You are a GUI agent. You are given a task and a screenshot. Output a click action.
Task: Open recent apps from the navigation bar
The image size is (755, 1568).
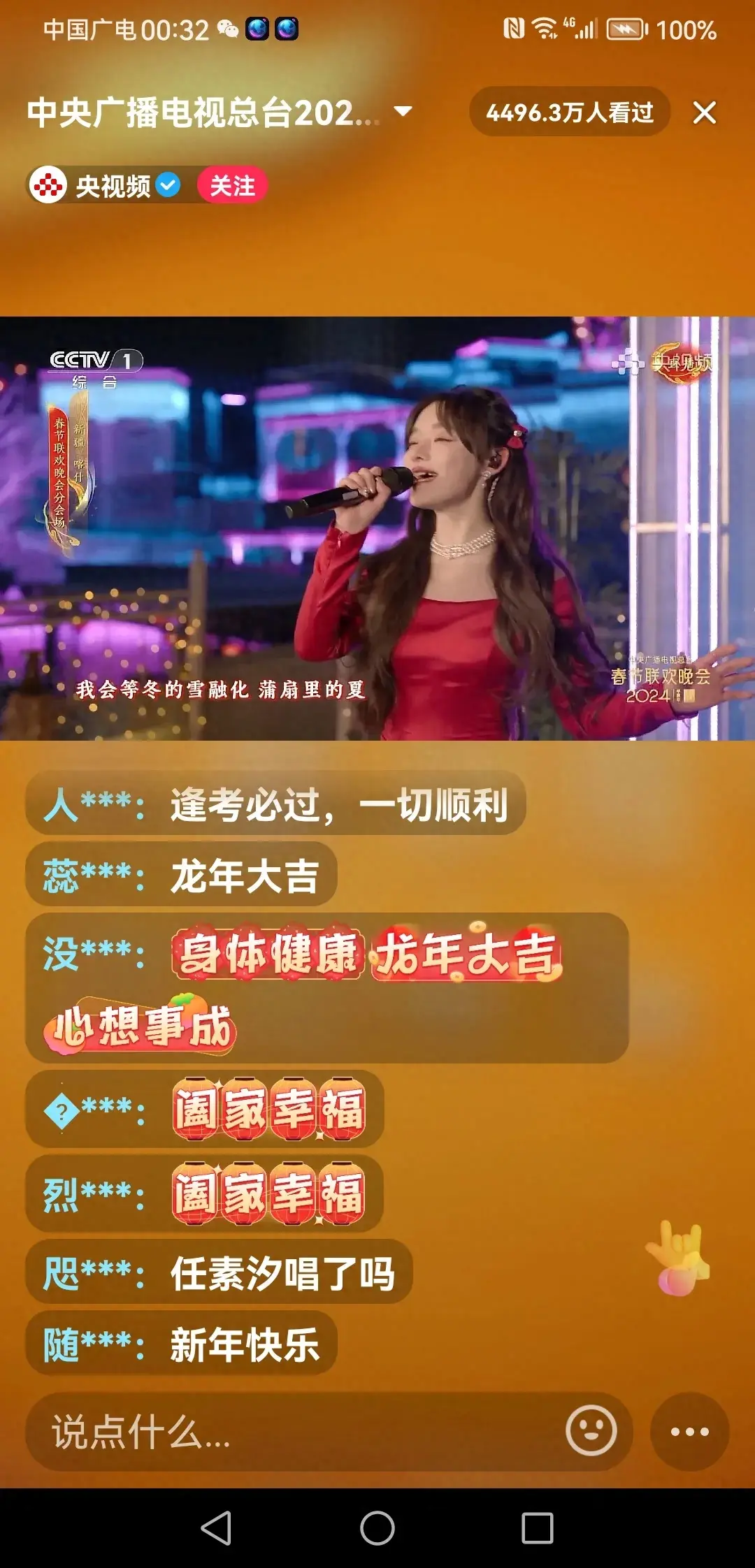[x=537, y=1528]
